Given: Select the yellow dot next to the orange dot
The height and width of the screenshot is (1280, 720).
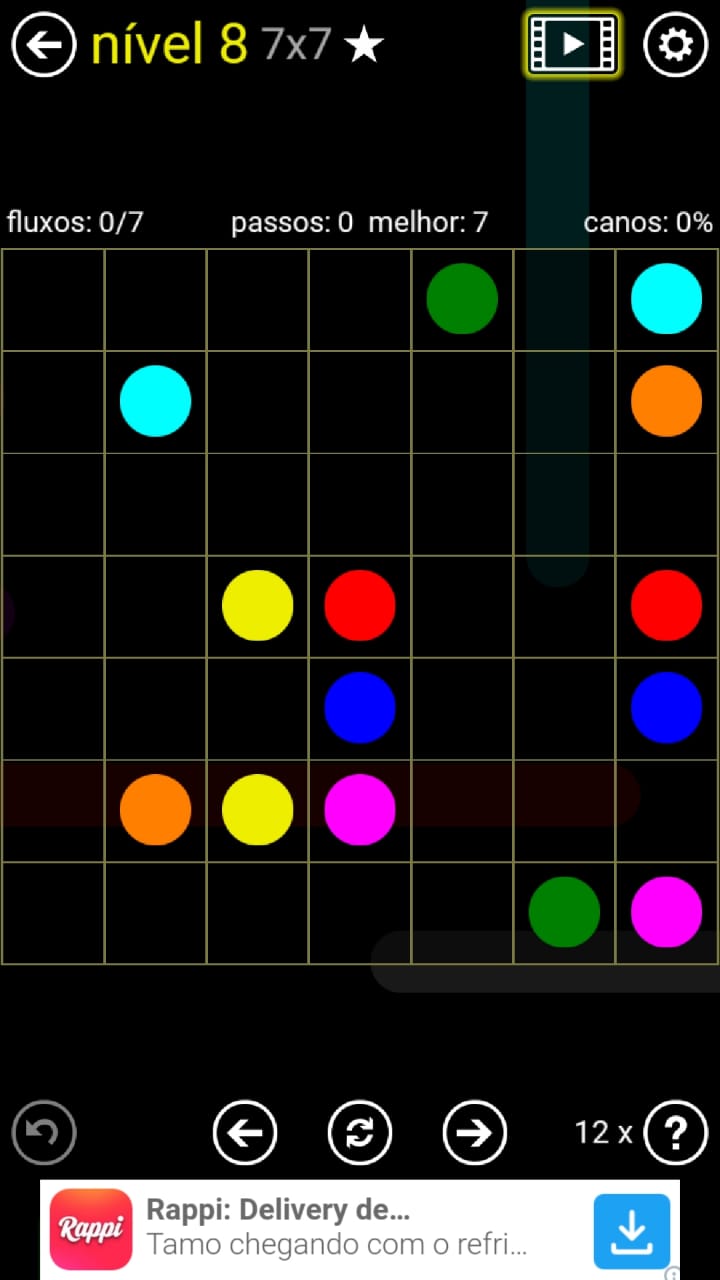Looking at the screenshot, I should (x=257, y=809).
